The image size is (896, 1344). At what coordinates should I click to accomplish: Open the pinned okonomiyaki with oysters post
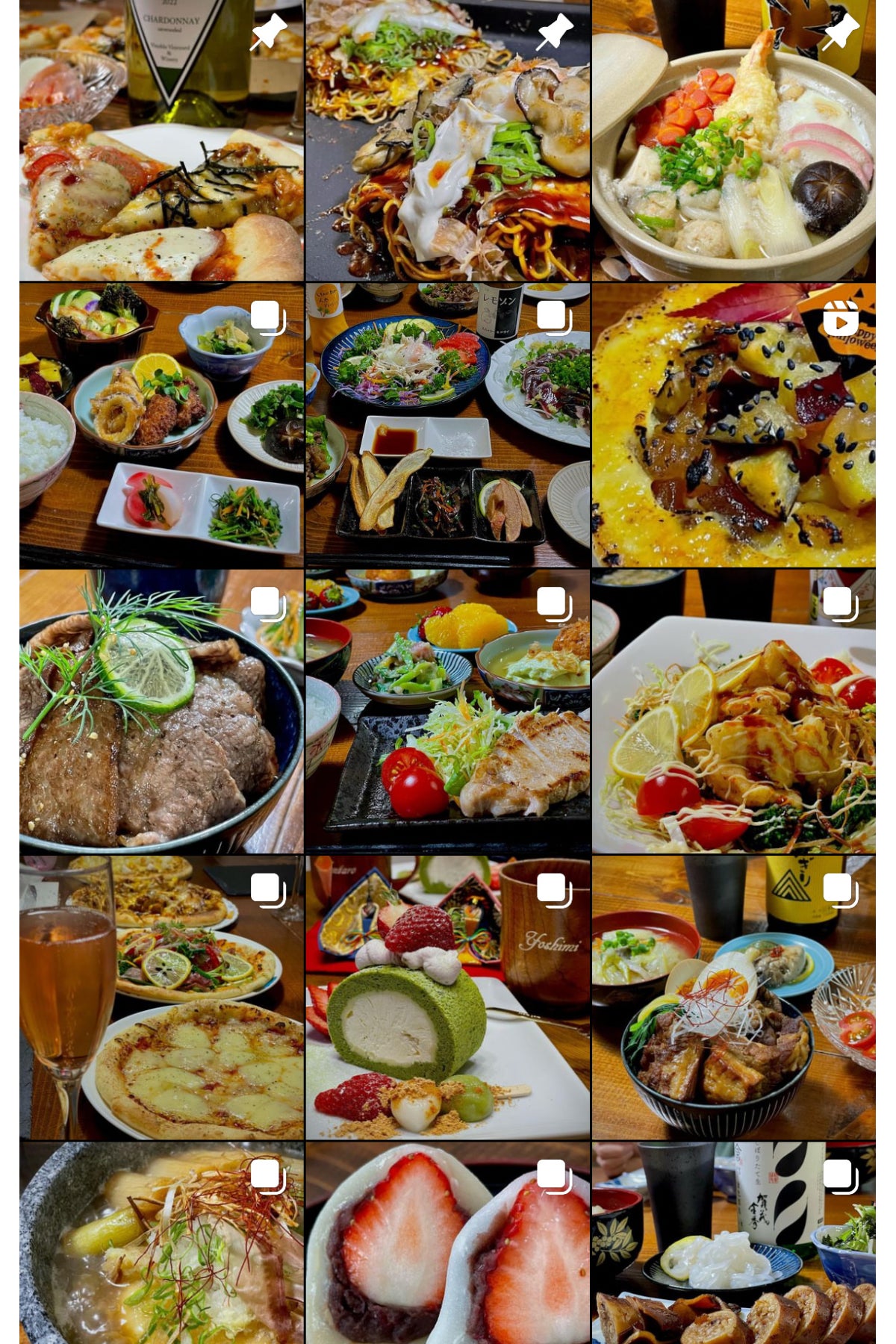pyautogui.click(x=447, y=140)
